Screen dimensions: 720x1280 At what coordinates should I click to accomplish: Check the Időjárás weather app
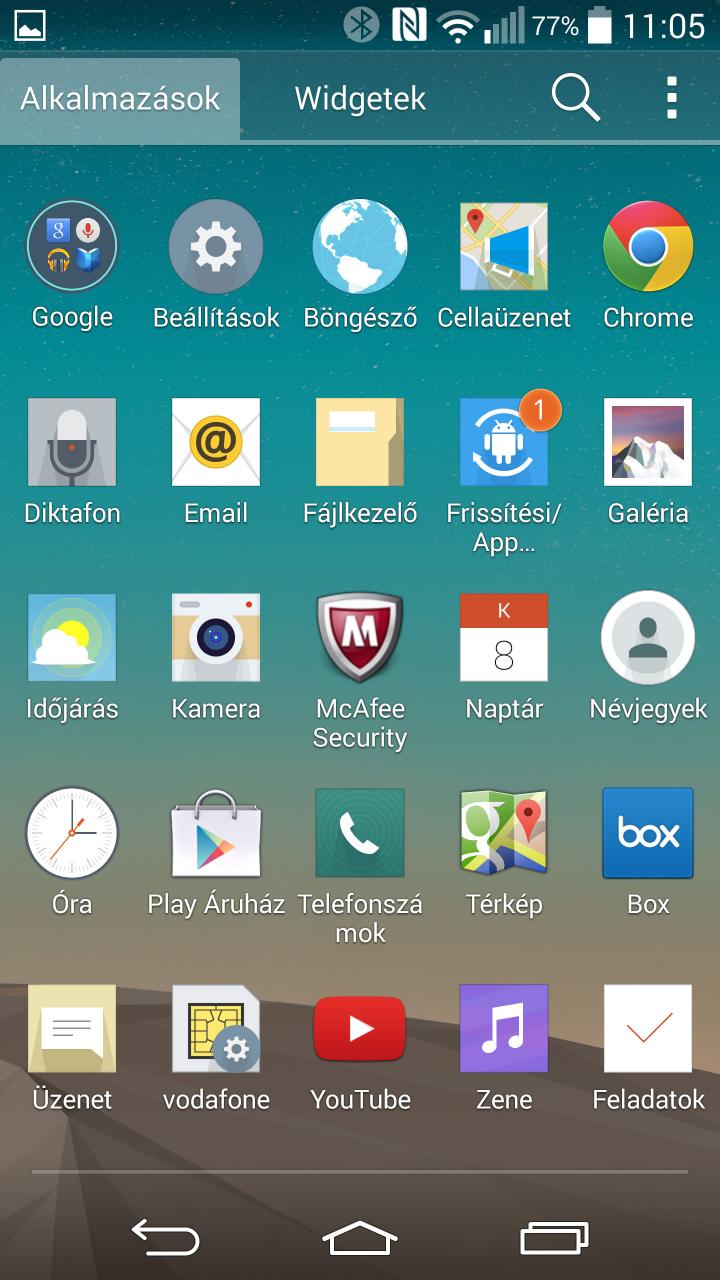72,638
